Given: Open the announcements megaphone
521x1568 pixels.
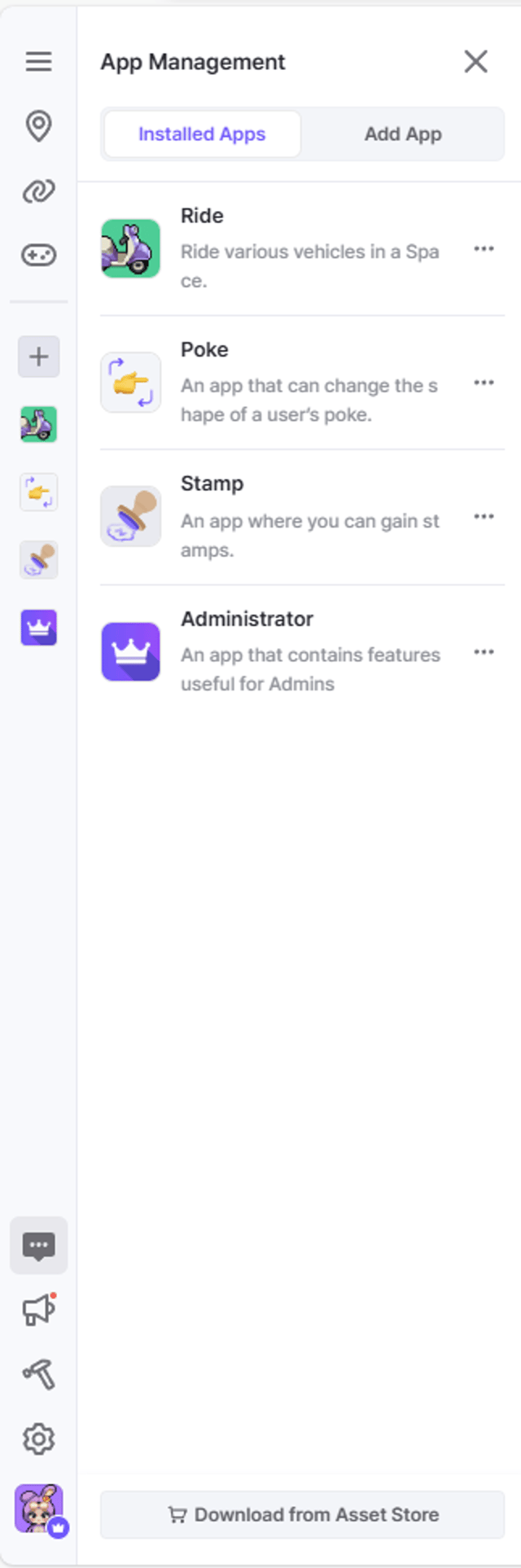Looking at the screenshot, I should (38, 1310).
